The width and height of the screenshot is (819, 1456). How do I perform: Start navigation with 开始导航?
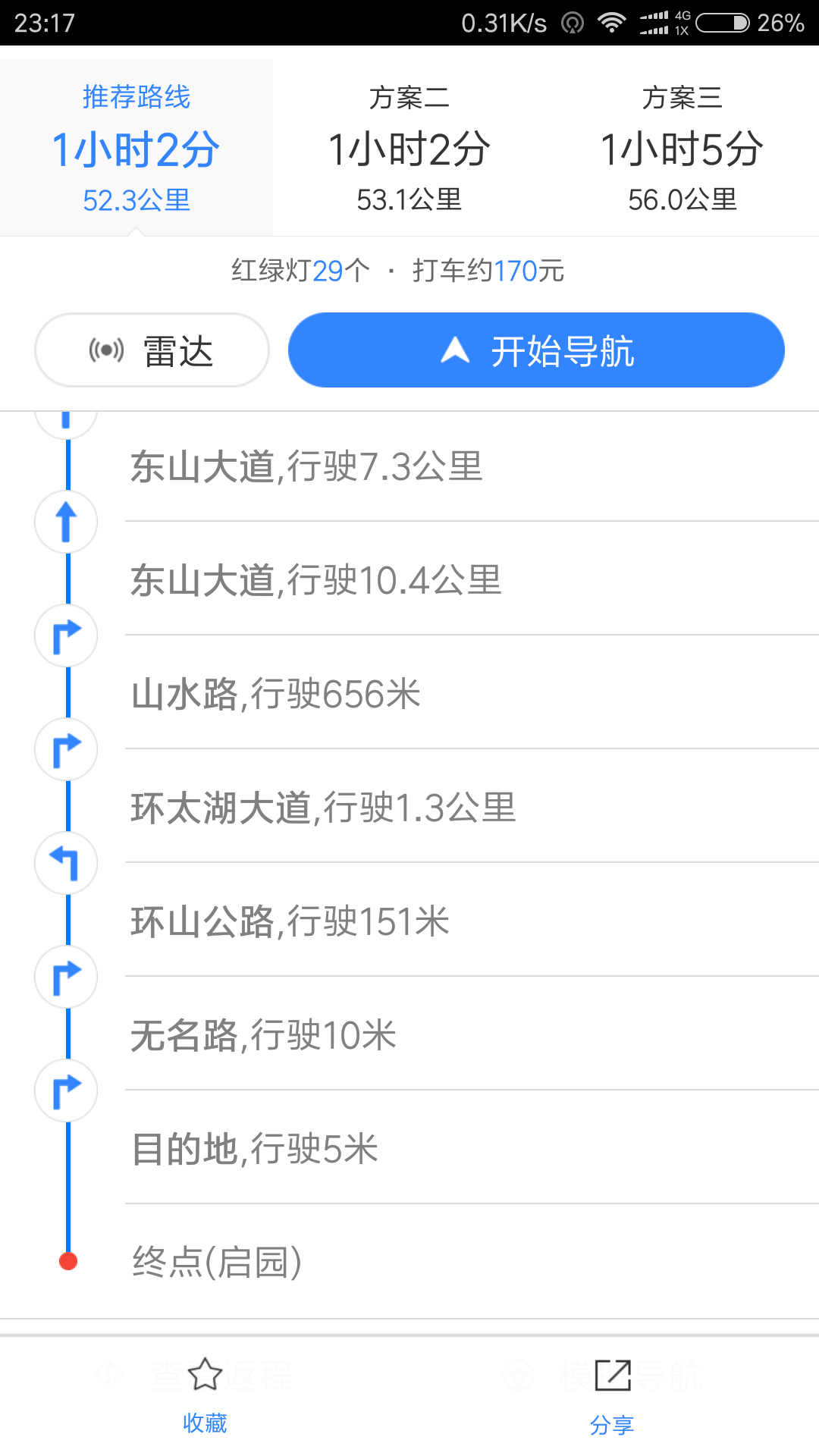click(536, 350)
